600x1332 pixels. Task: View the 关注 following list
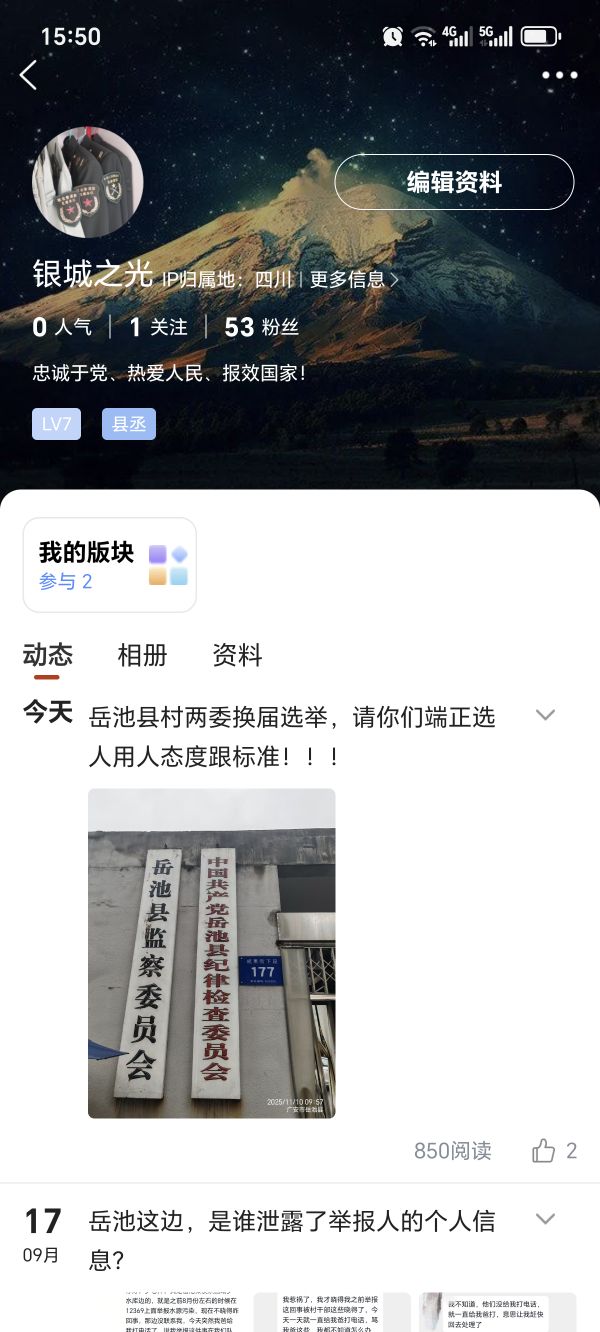point(158,327)
